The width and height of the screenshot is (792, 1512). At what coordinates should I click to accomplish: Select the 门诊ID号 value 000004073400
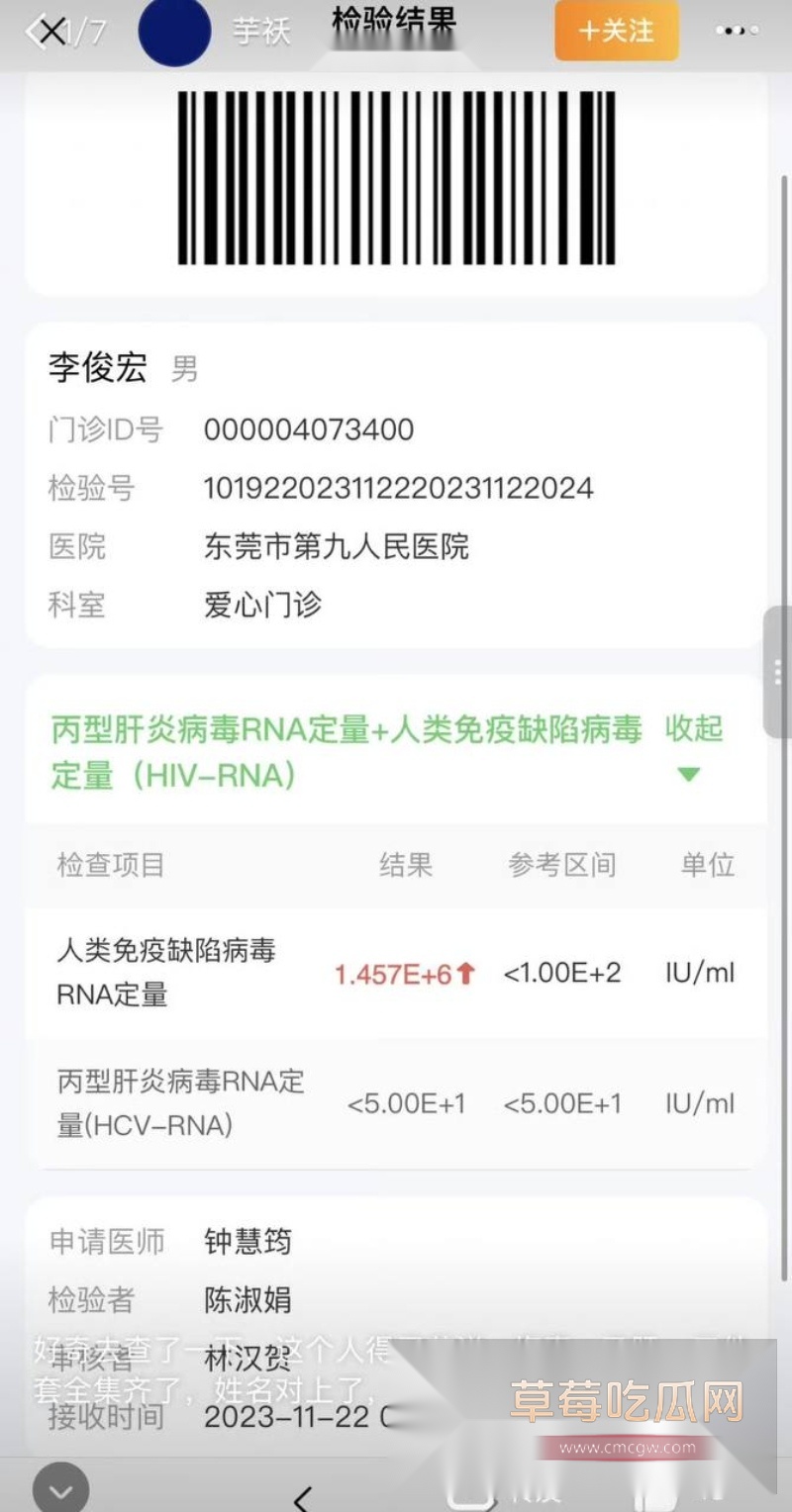pyautogui.click(x=307, y=429)
